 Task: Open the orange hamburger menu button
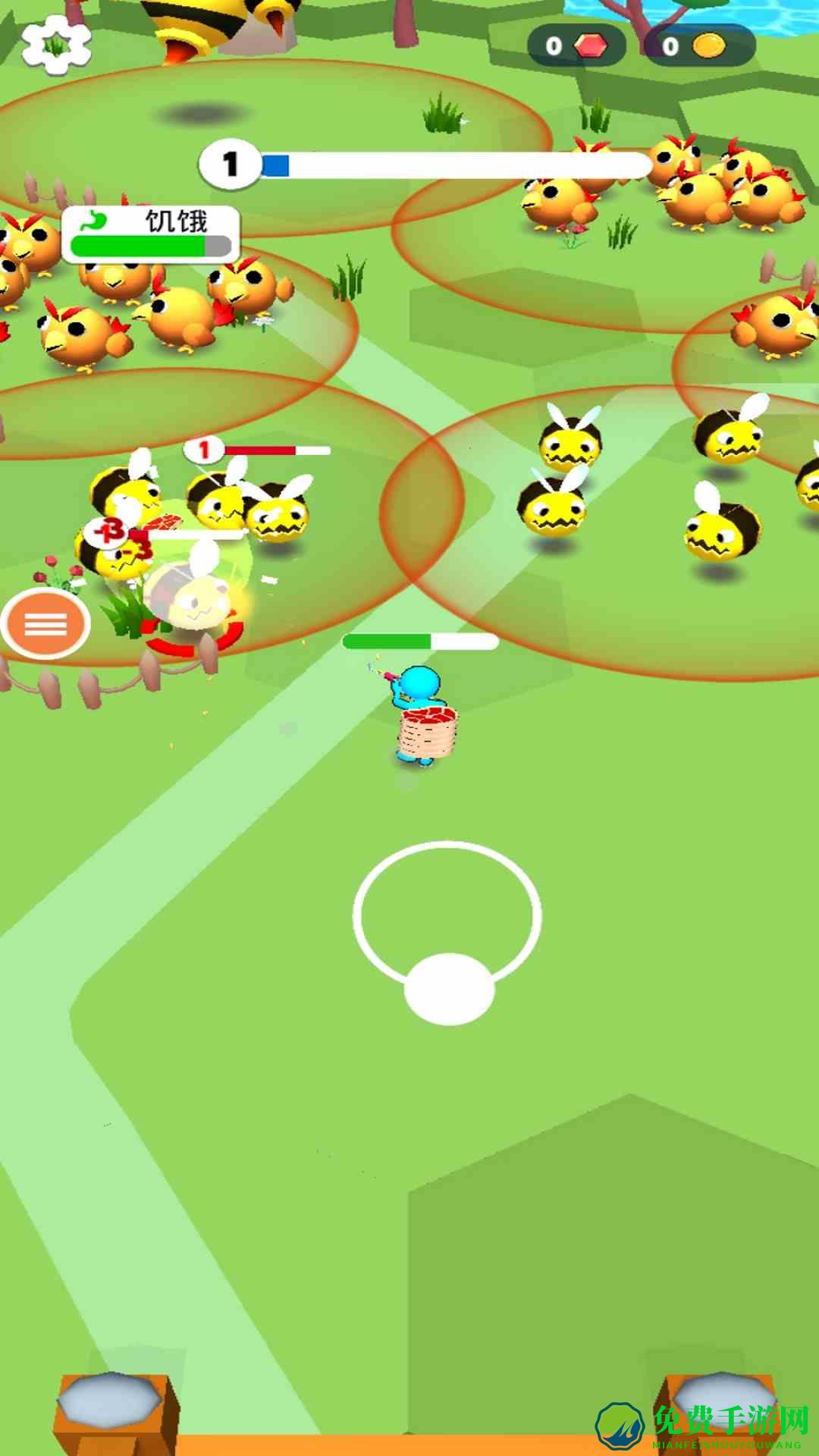(x=45, y=624)
